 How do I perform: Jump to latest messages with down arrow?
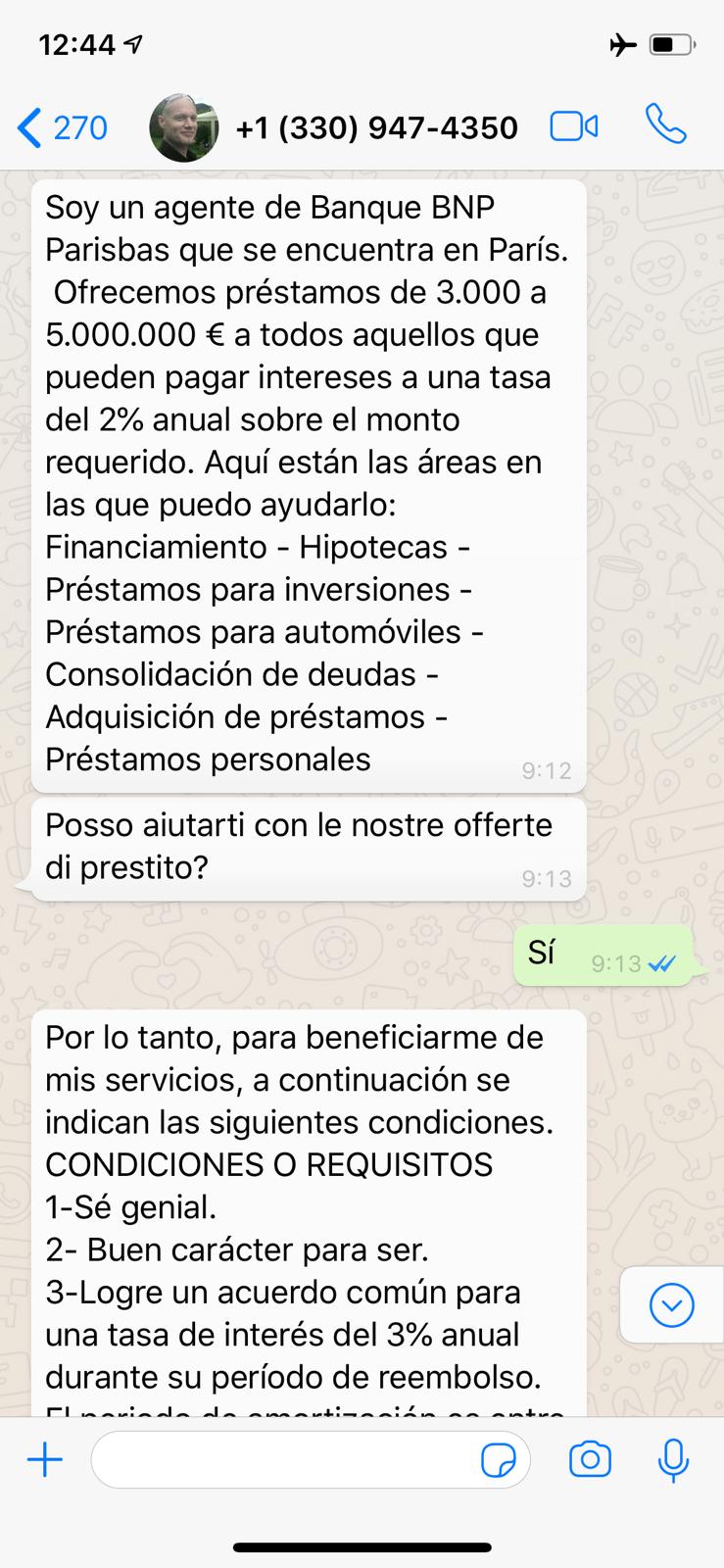point(672,1304)
